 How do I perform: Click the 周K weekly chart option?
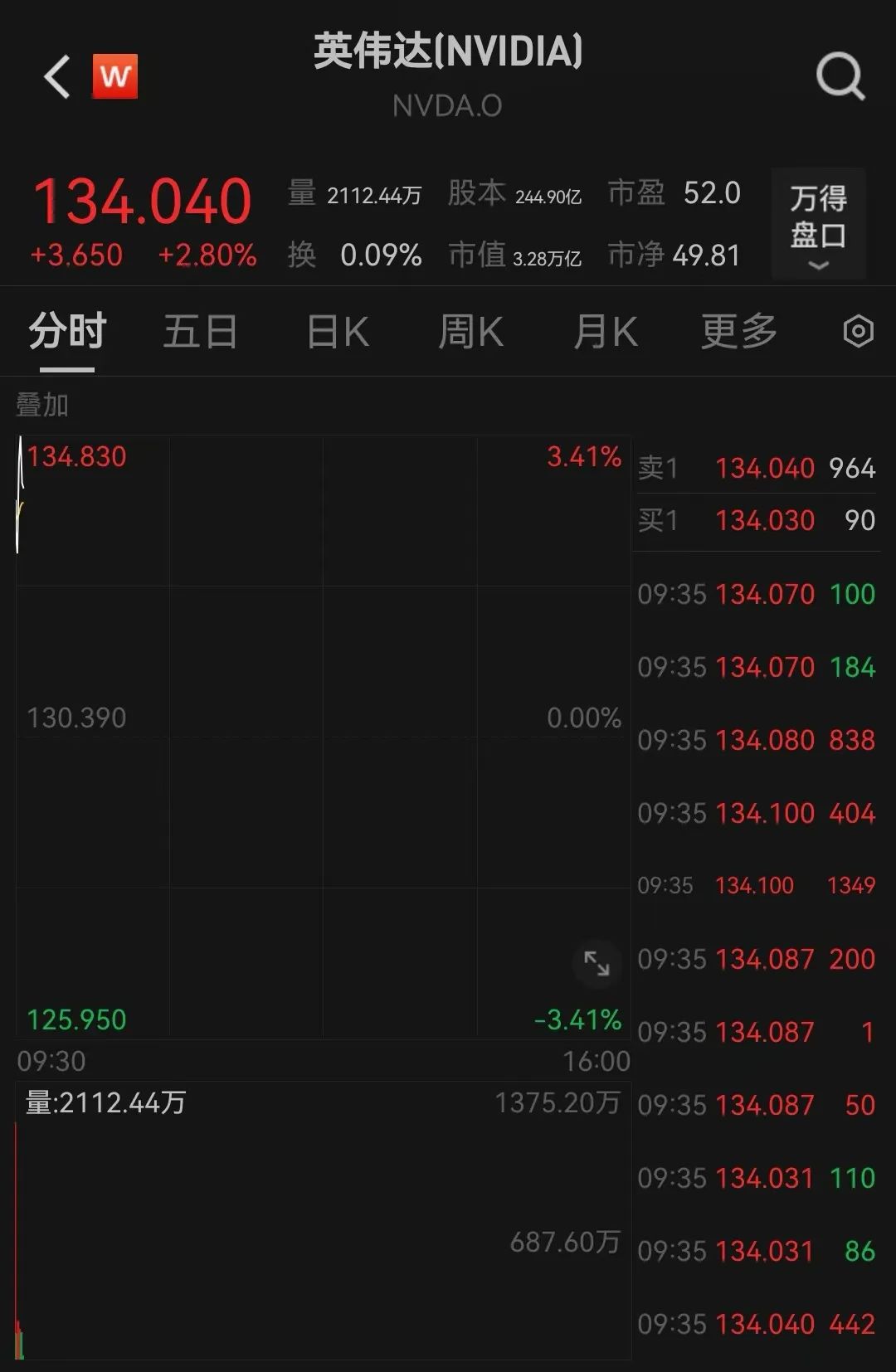click(x=470, y=330)
